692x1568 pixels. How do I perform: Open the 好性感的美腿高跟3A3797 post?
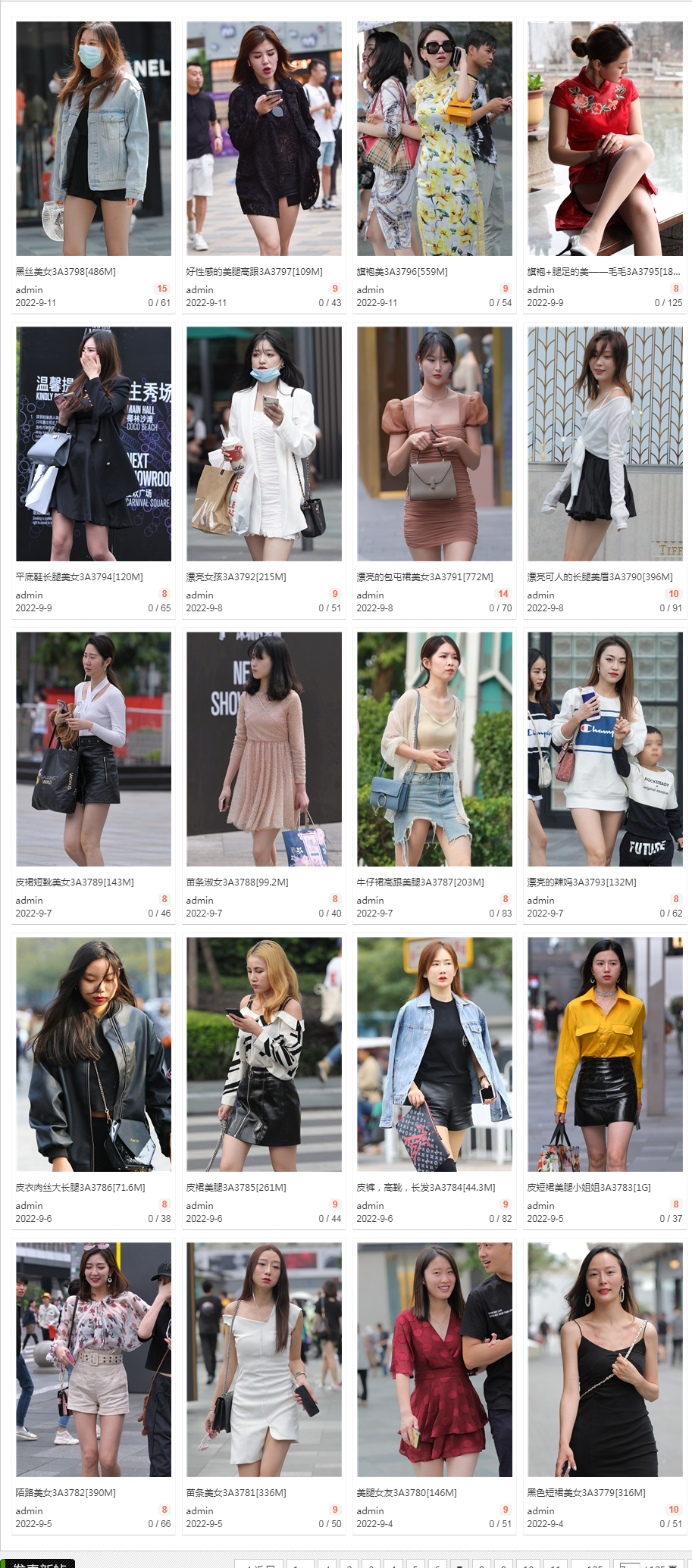click(264, 139)
